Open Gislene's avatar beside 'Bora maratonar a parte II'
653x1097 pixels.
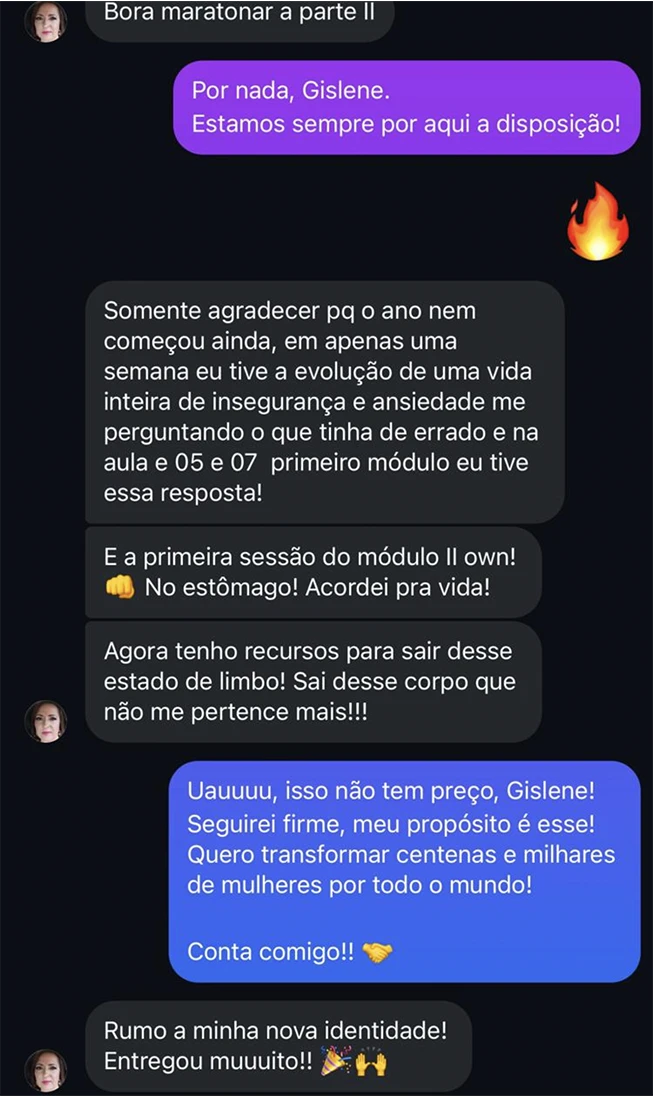pos(45,21)
